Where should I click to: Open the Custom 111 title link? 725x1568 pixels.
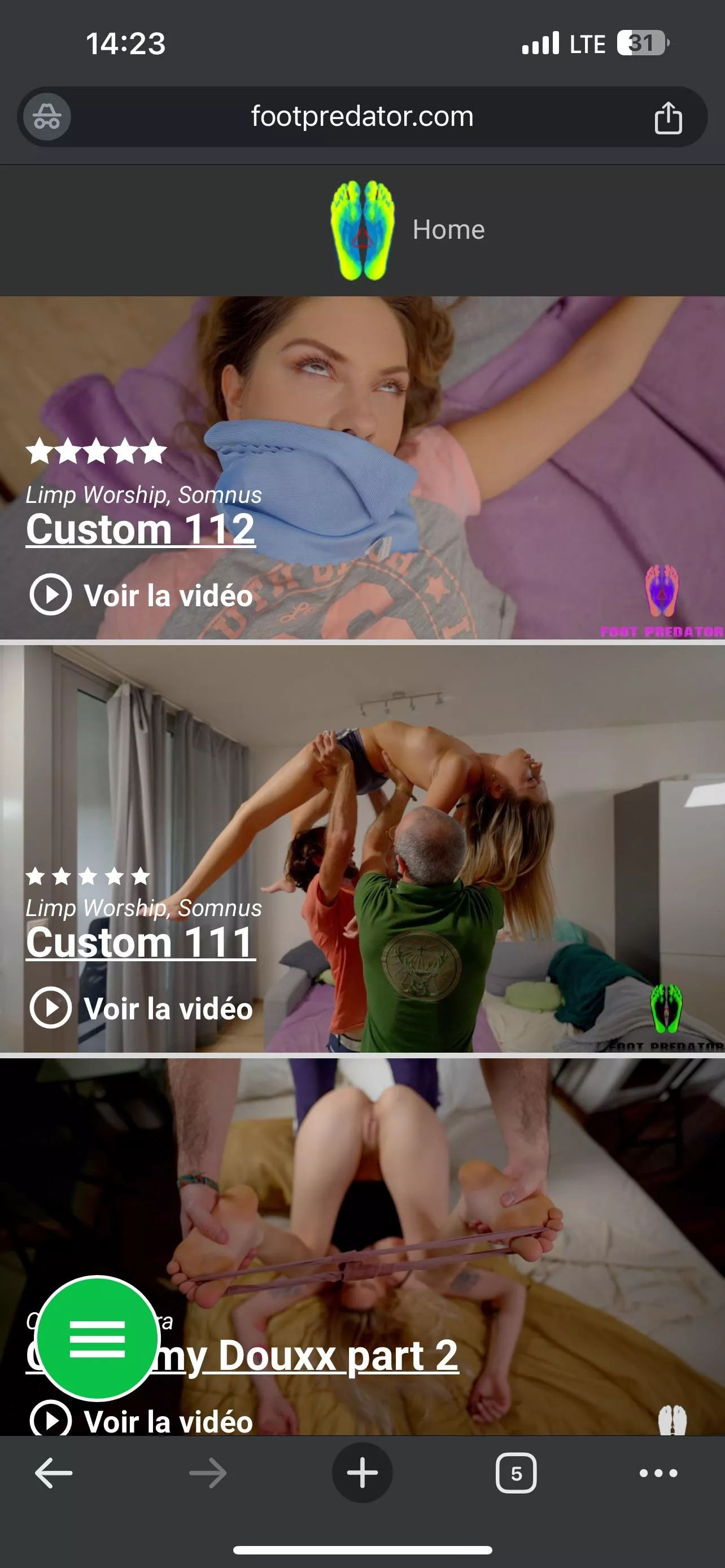click(x=141, y=942)
